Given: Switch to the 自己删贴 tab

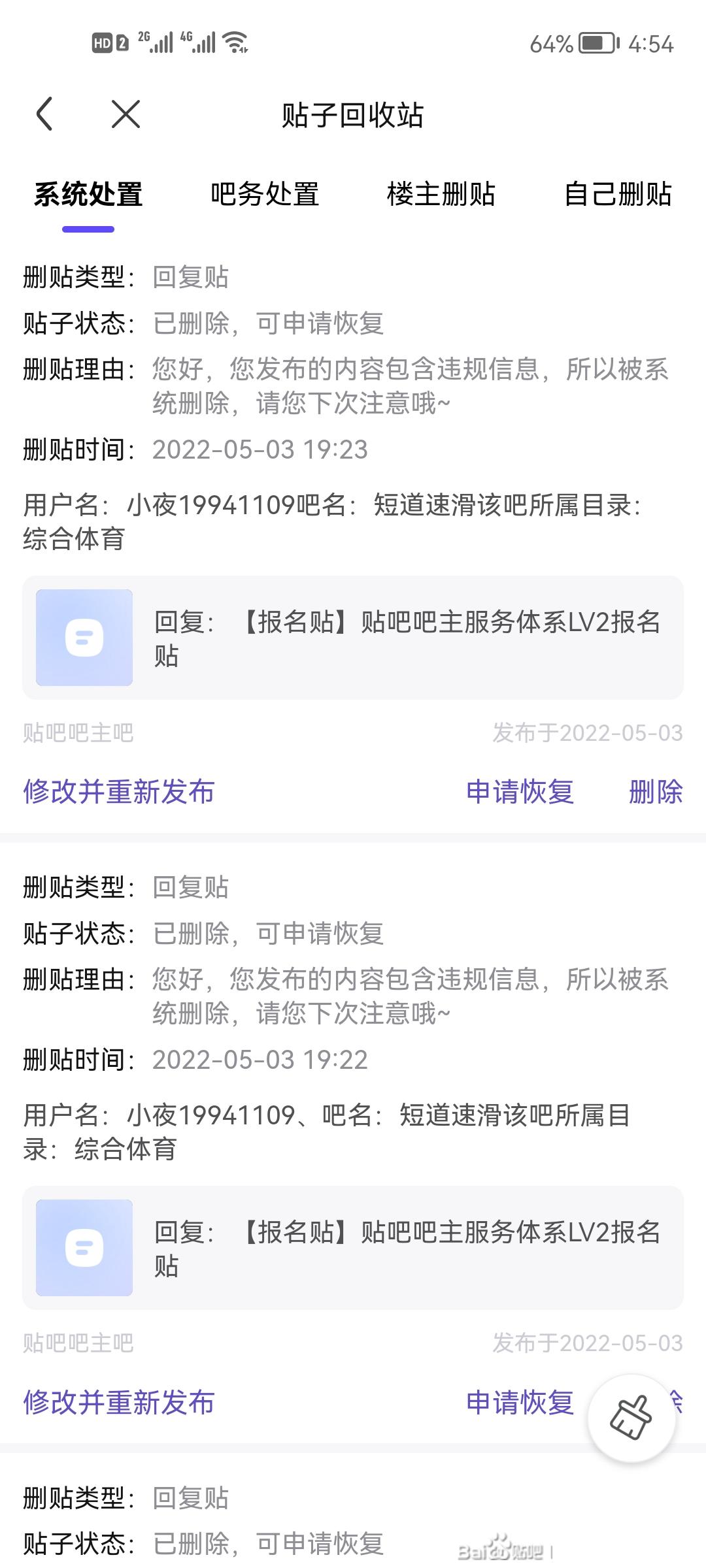Looking at the screenshot, I should (618, 195).
